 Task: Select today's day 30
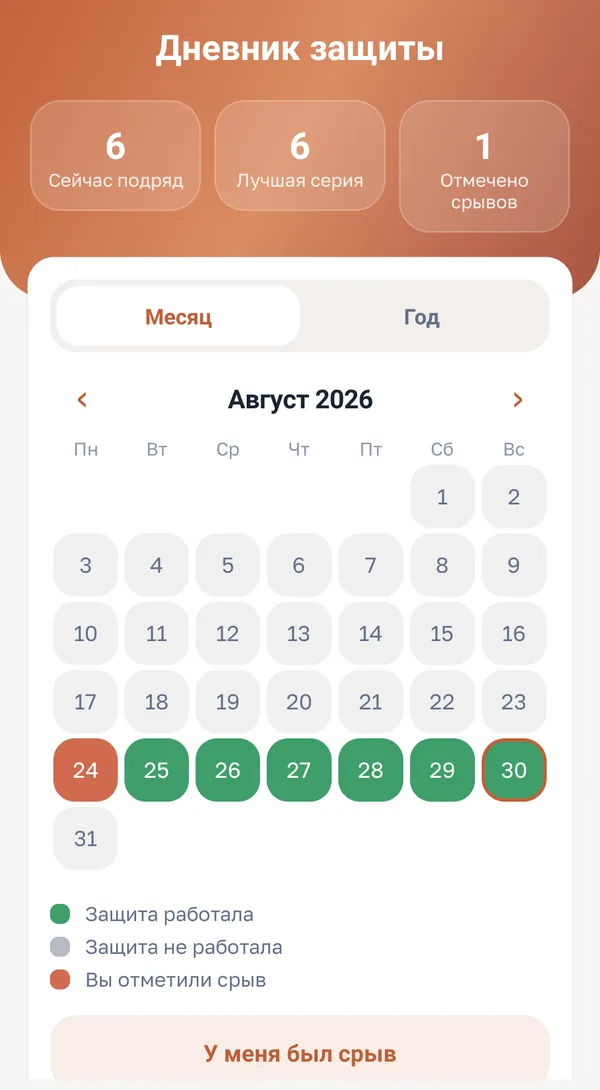[514, 770]
